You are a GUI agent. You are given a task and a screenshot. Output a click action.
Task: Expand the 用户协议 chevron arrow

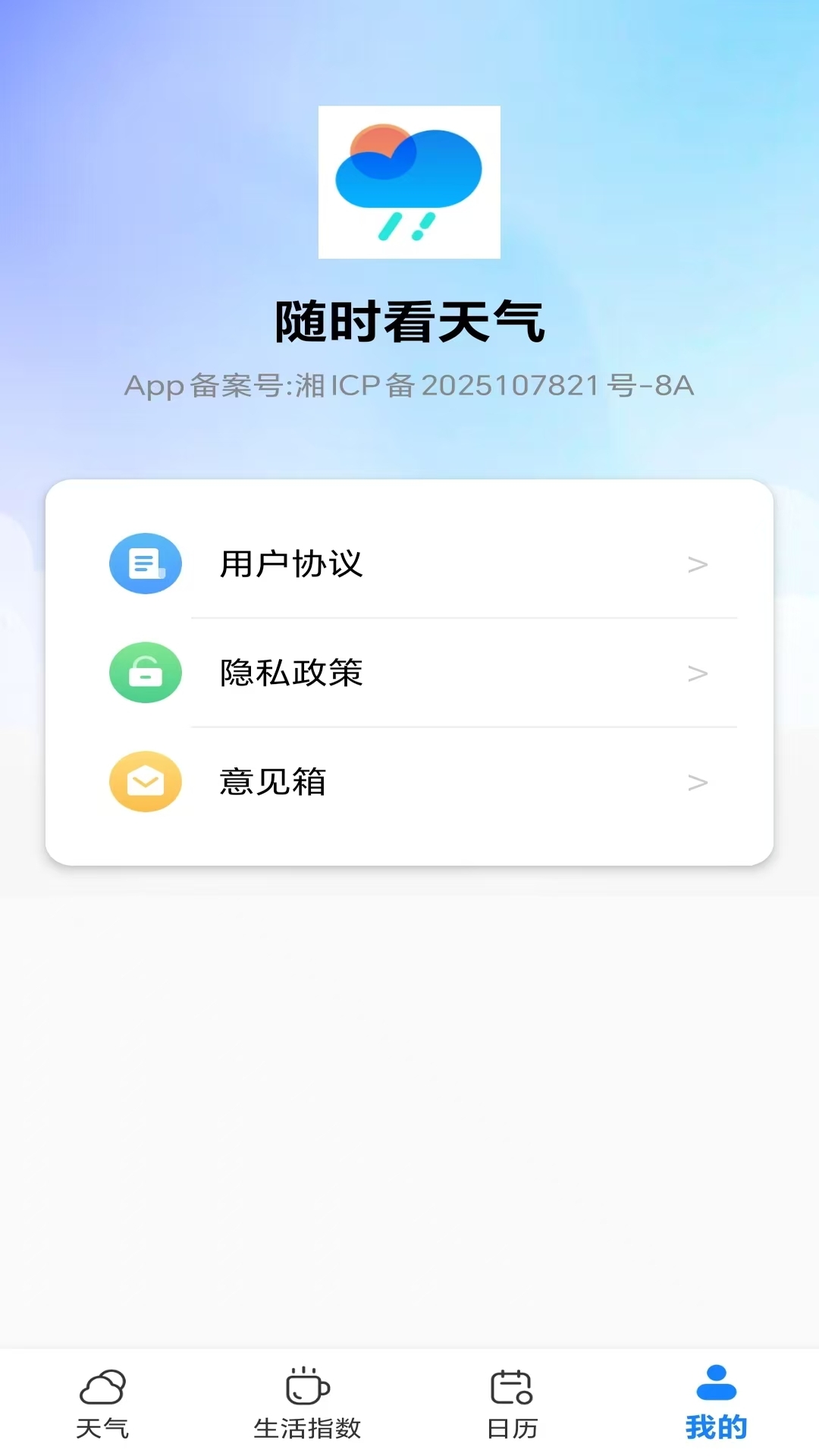coord(698,563)
